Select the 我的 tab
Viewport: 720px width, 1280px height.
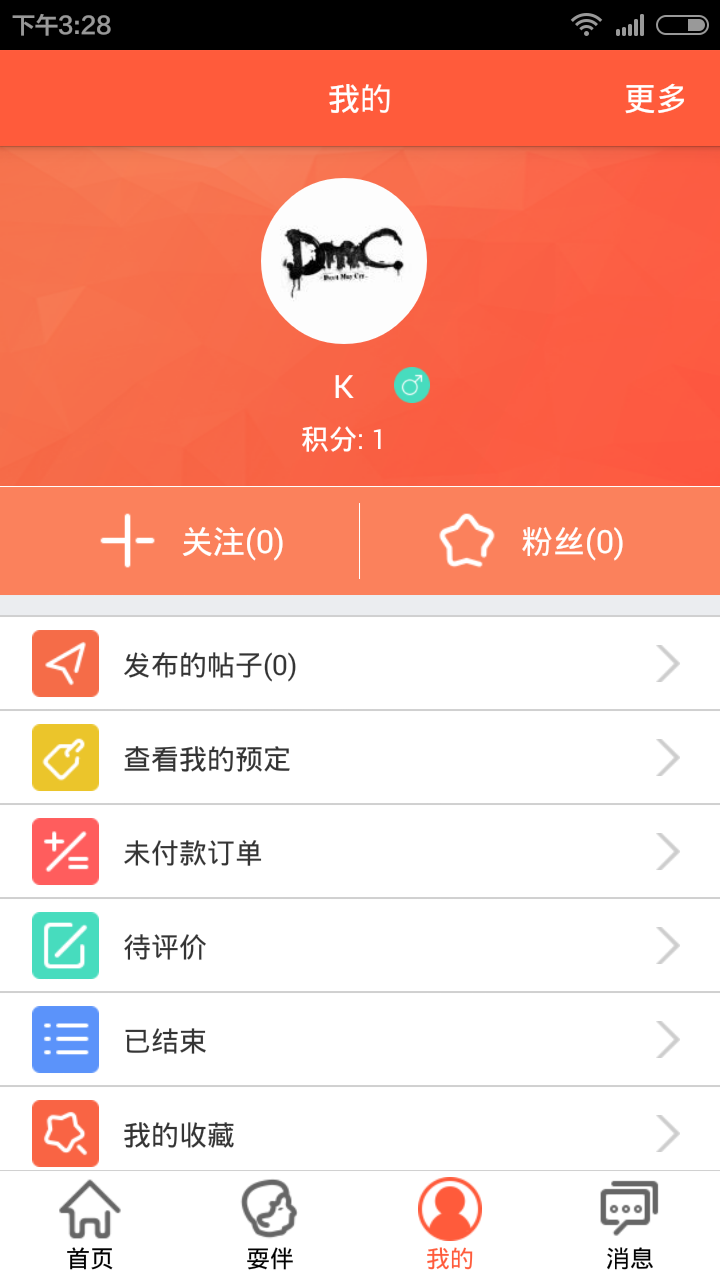pyautogui.click(x=450, y=1226)
